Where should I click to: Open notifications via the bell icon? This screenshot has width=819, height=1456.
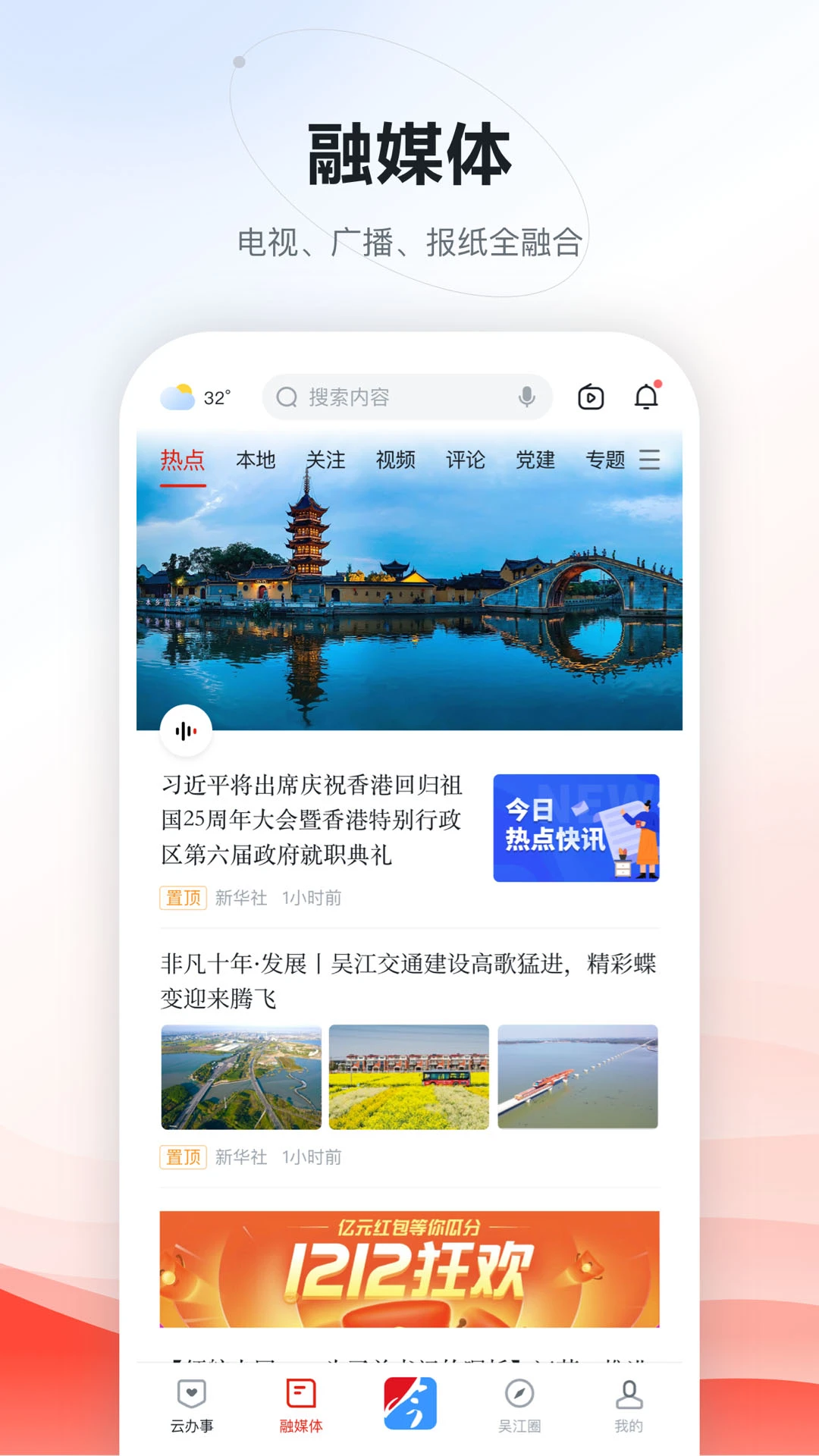645,396
